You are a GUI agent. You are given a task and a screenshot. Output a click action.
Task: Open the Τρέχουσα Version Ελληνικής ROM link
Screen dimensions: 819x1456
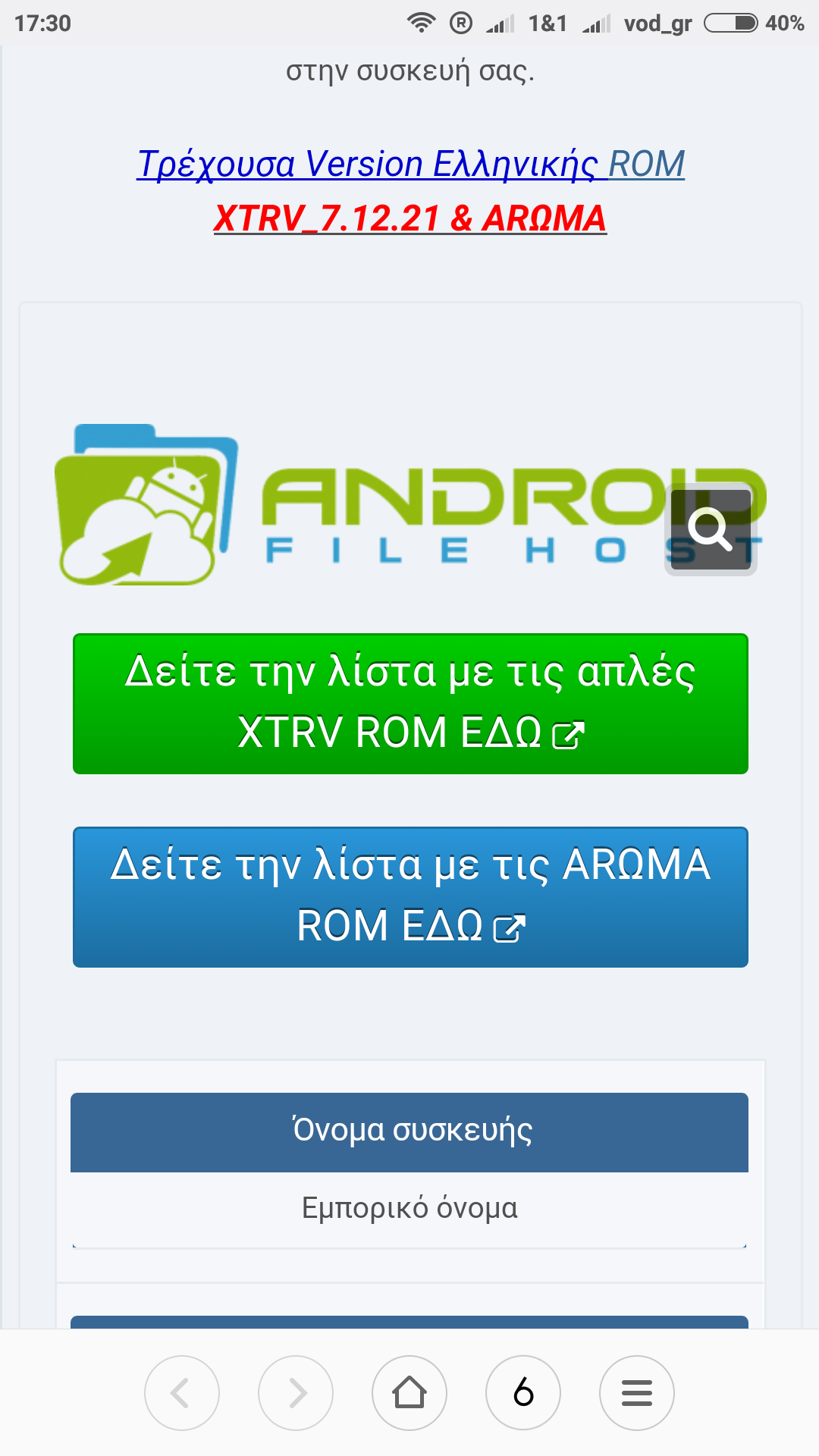coord(410,164)
